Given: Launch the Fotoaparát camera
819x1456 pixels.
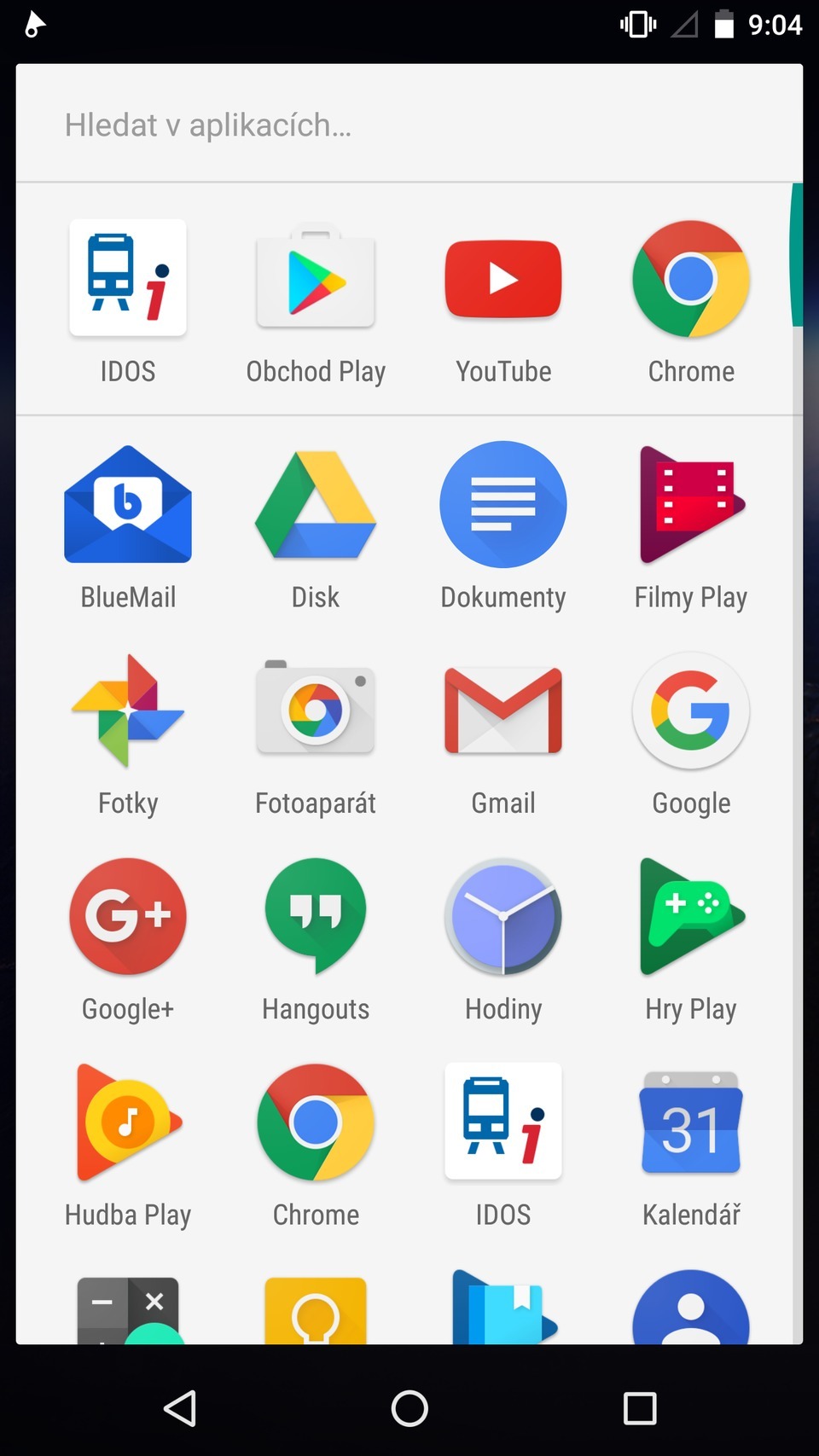Looking at the screenshot, I should point(315,711).
